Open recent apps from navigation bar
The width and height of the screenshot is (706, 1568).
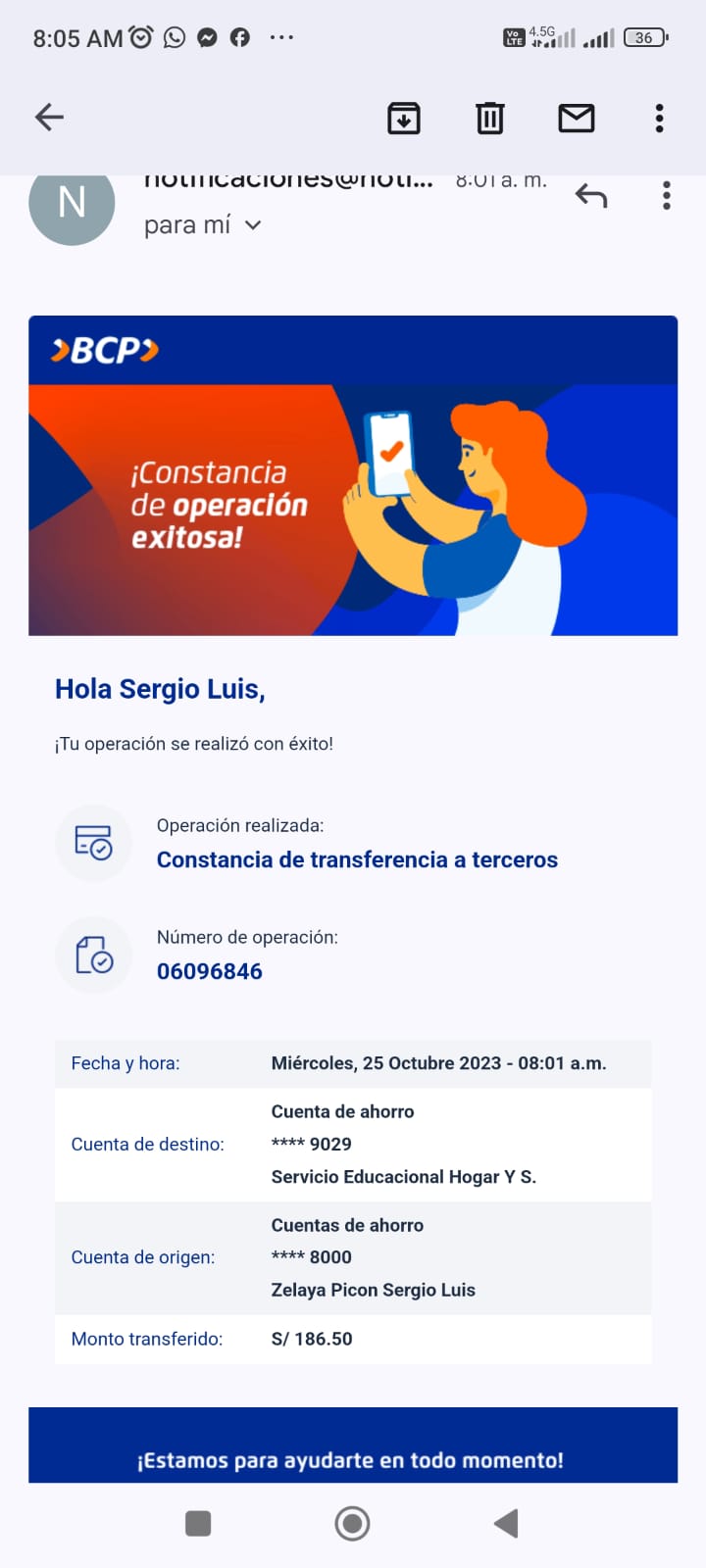[x=198, y=1523]
